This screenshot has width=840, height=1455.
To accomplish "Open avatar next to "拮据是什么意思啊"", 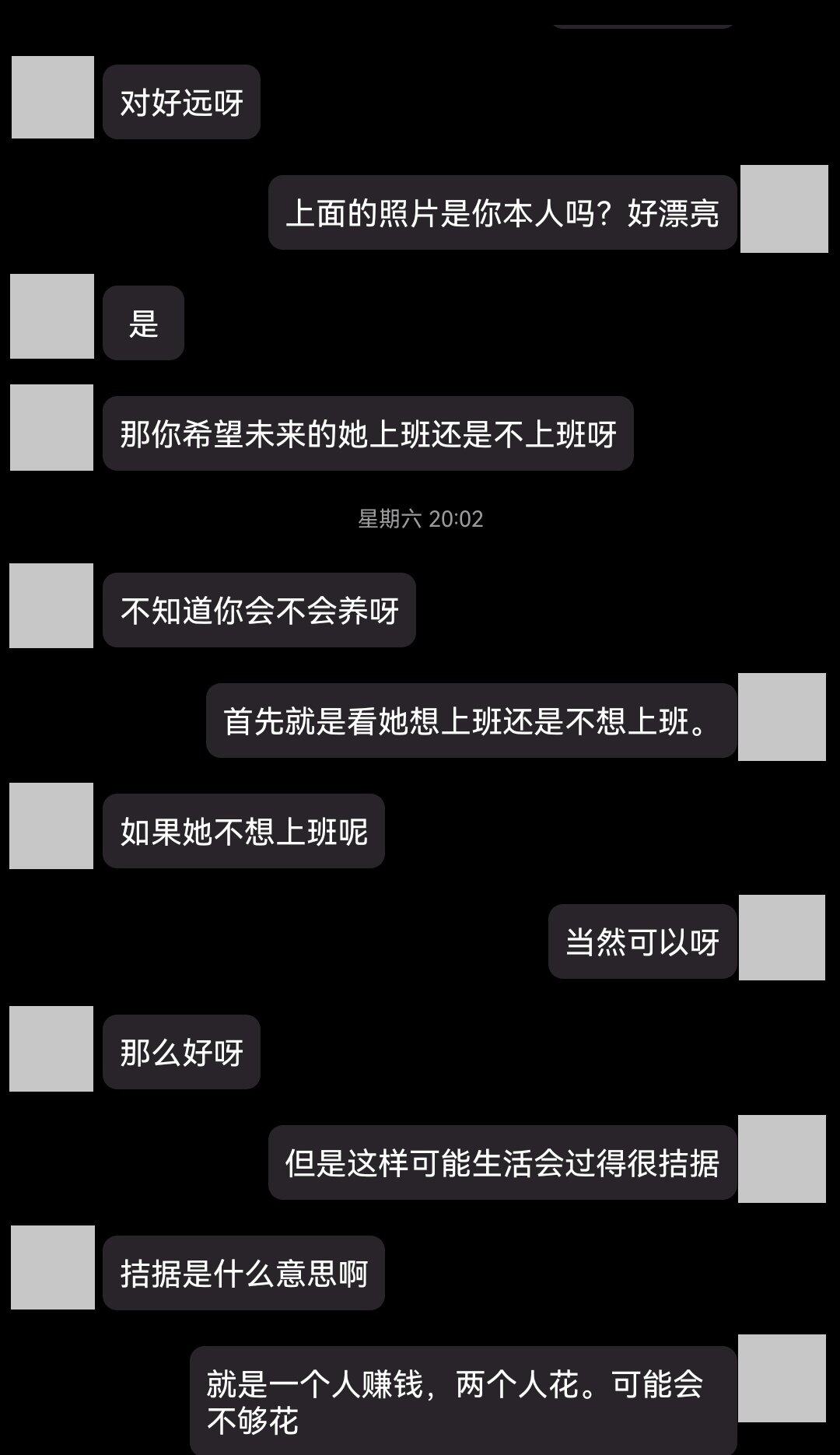I will click(x=52, y=1267).
